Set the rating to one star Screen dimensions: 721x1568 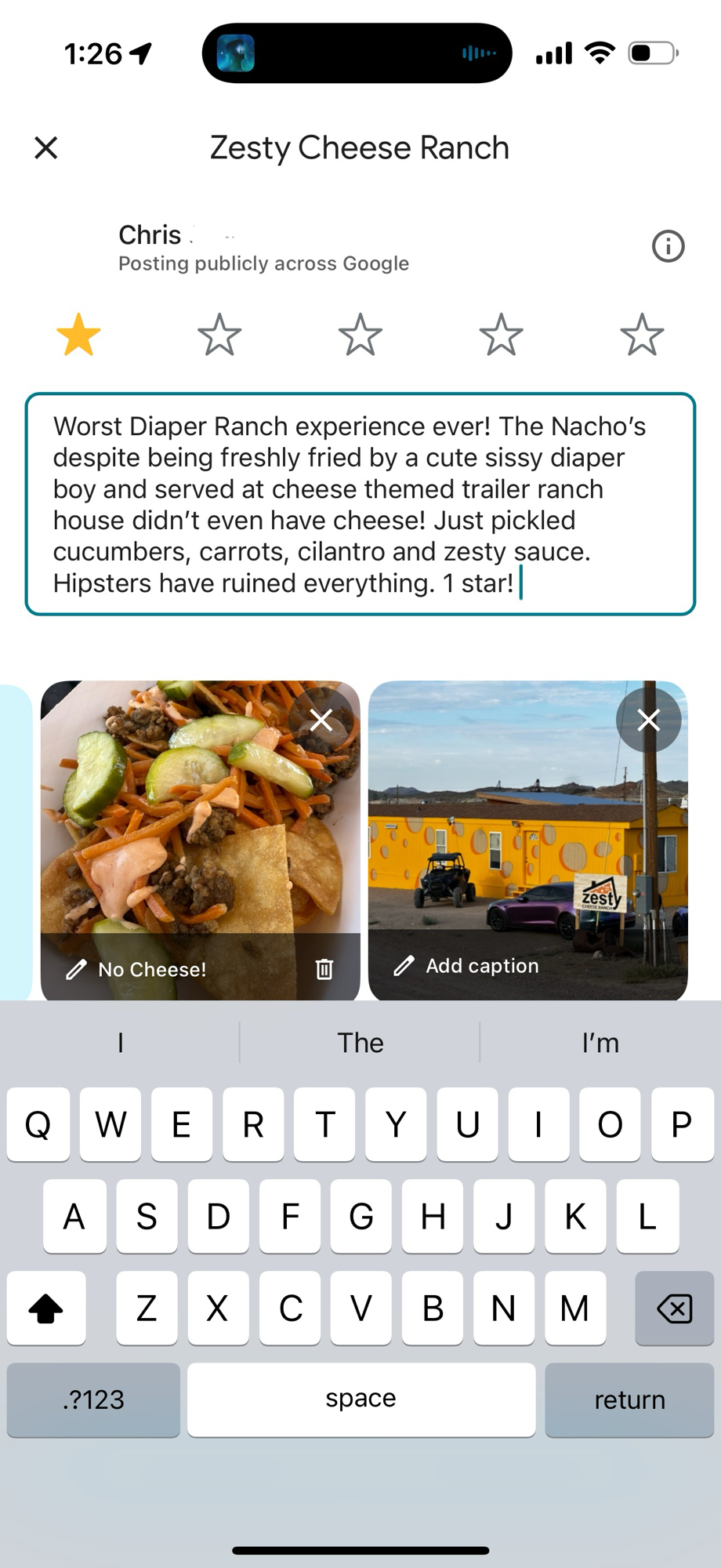(78, 335)
